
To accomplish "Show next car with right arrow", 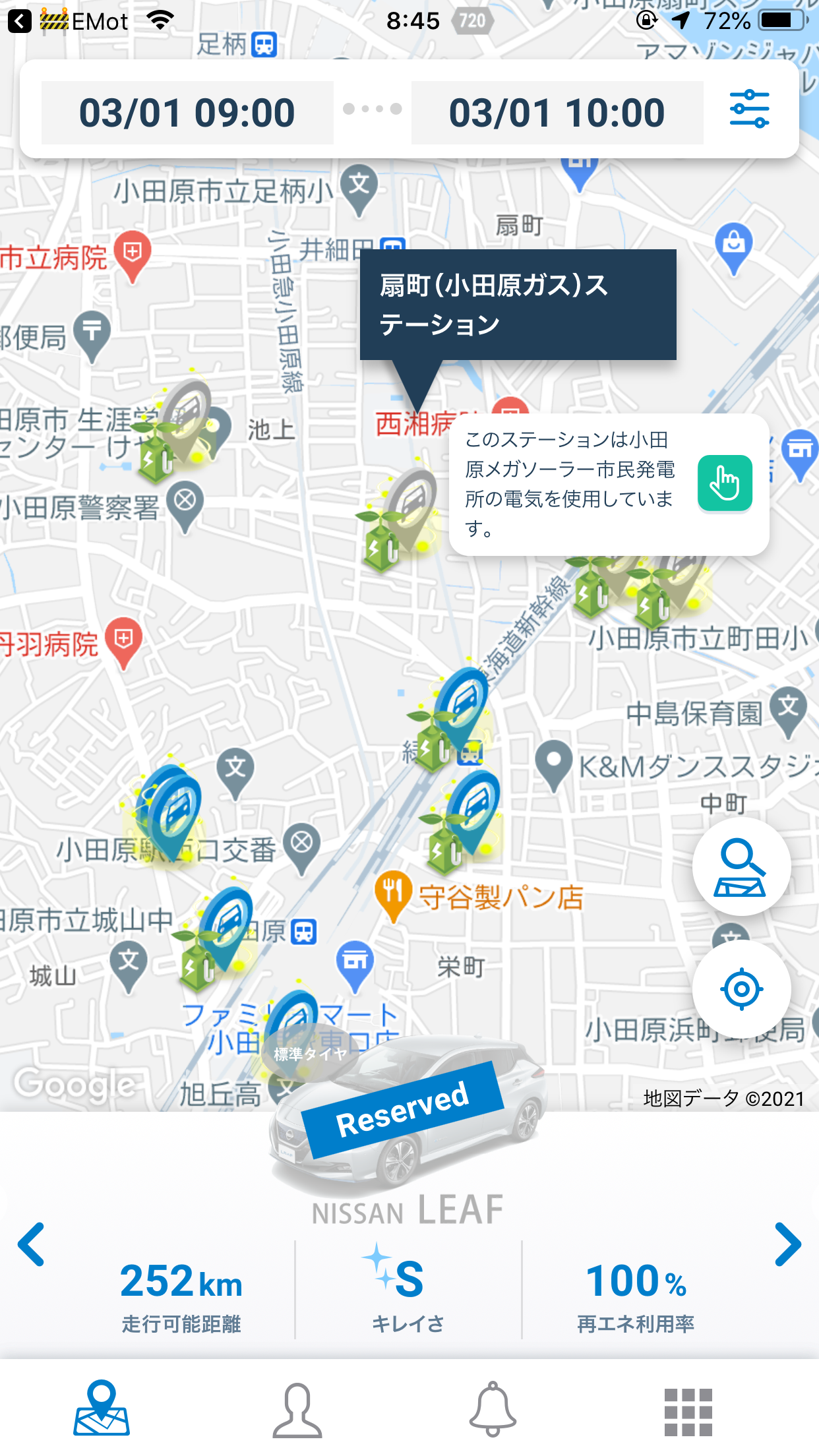I will click(787, 1244).
